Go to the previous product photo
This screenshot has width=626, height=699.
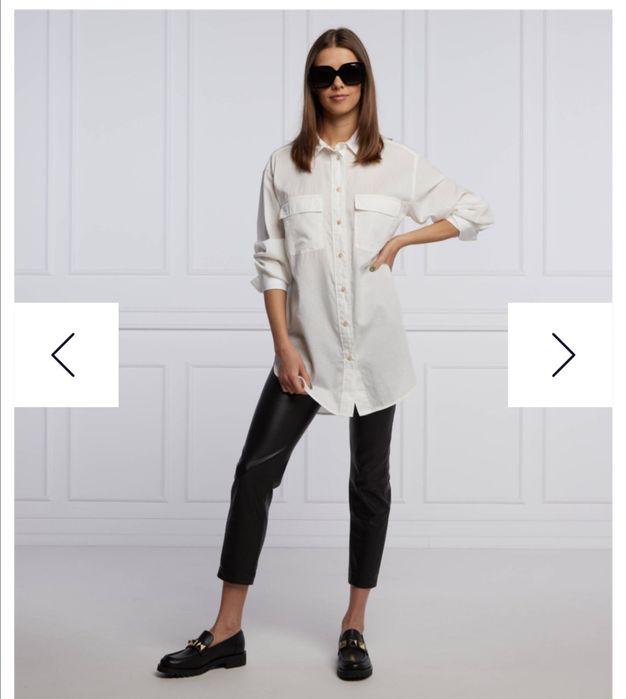65,355
